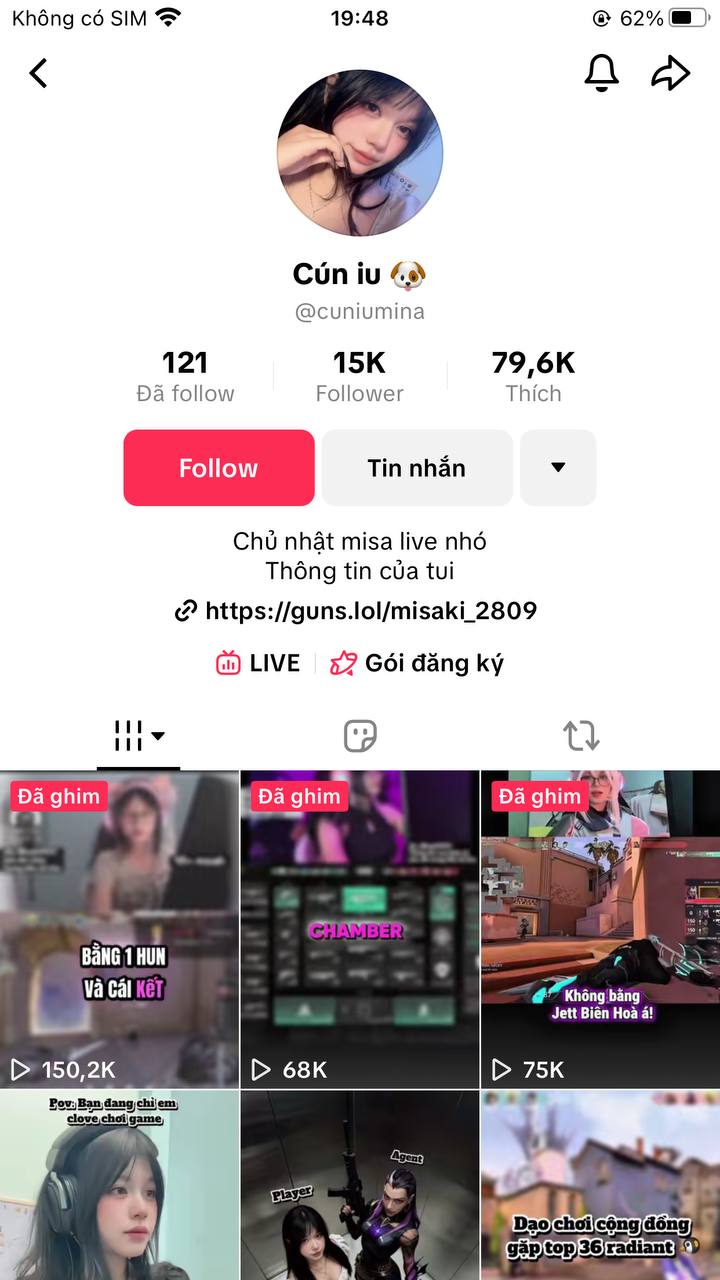Open Gói đăng ký subscription
The height and width of the screenshot is (1280, 720).
coord(417,663)
